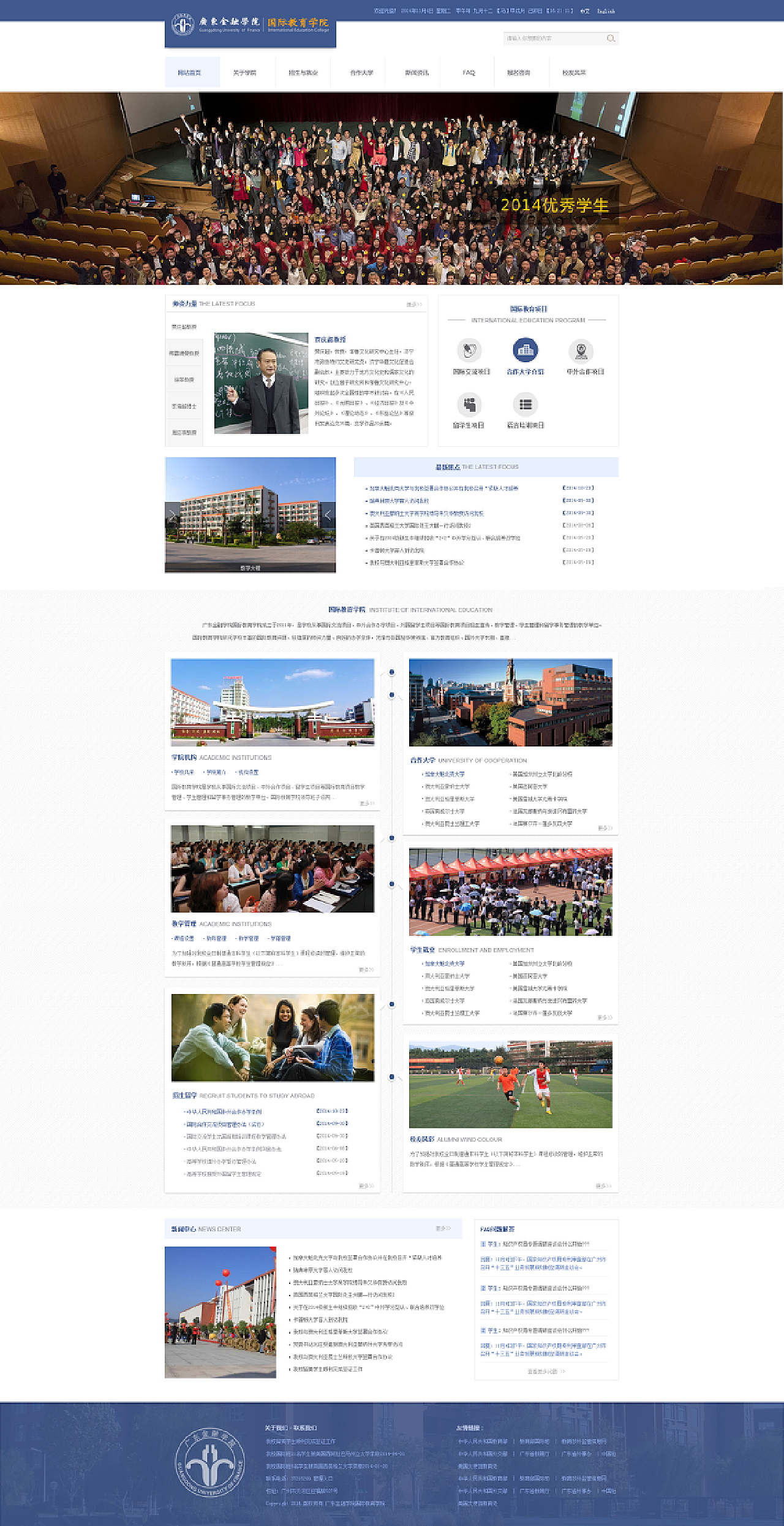Screen dimensions: 784x1526
Task: Show next photo in campus building slider
Action: 328,514
